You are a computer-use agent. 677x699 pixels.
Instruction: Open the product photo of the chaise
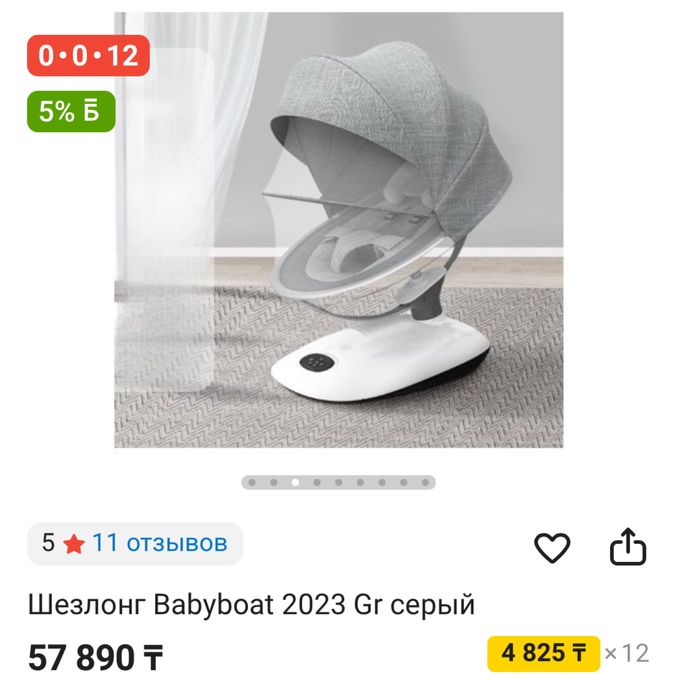pyautogui.click(x=338, y=230)
